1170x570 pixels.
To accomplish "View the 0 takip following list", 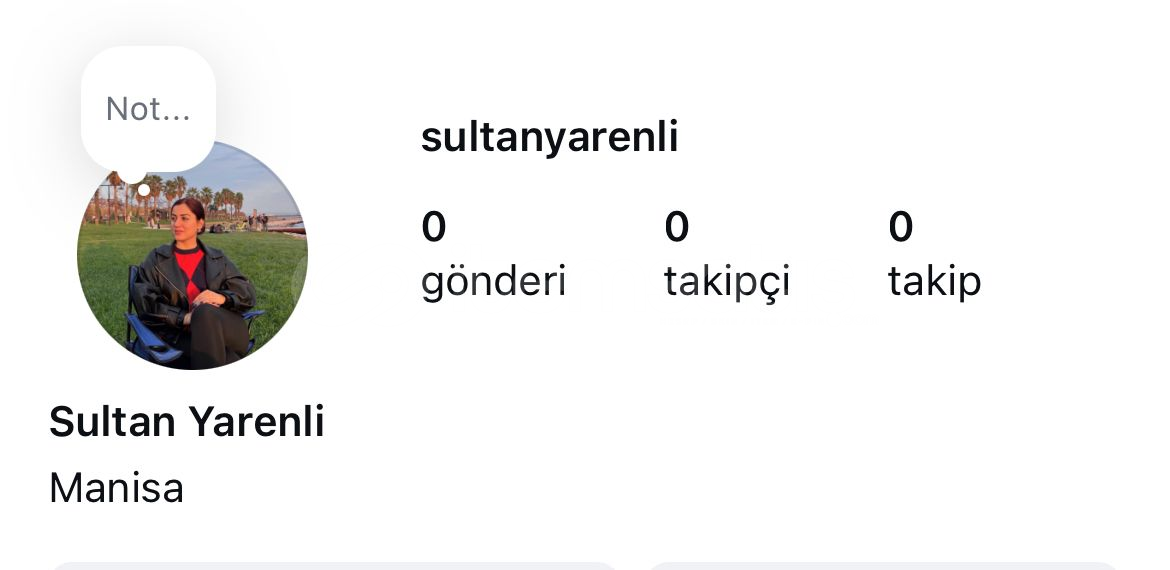I will coord(934,256).
